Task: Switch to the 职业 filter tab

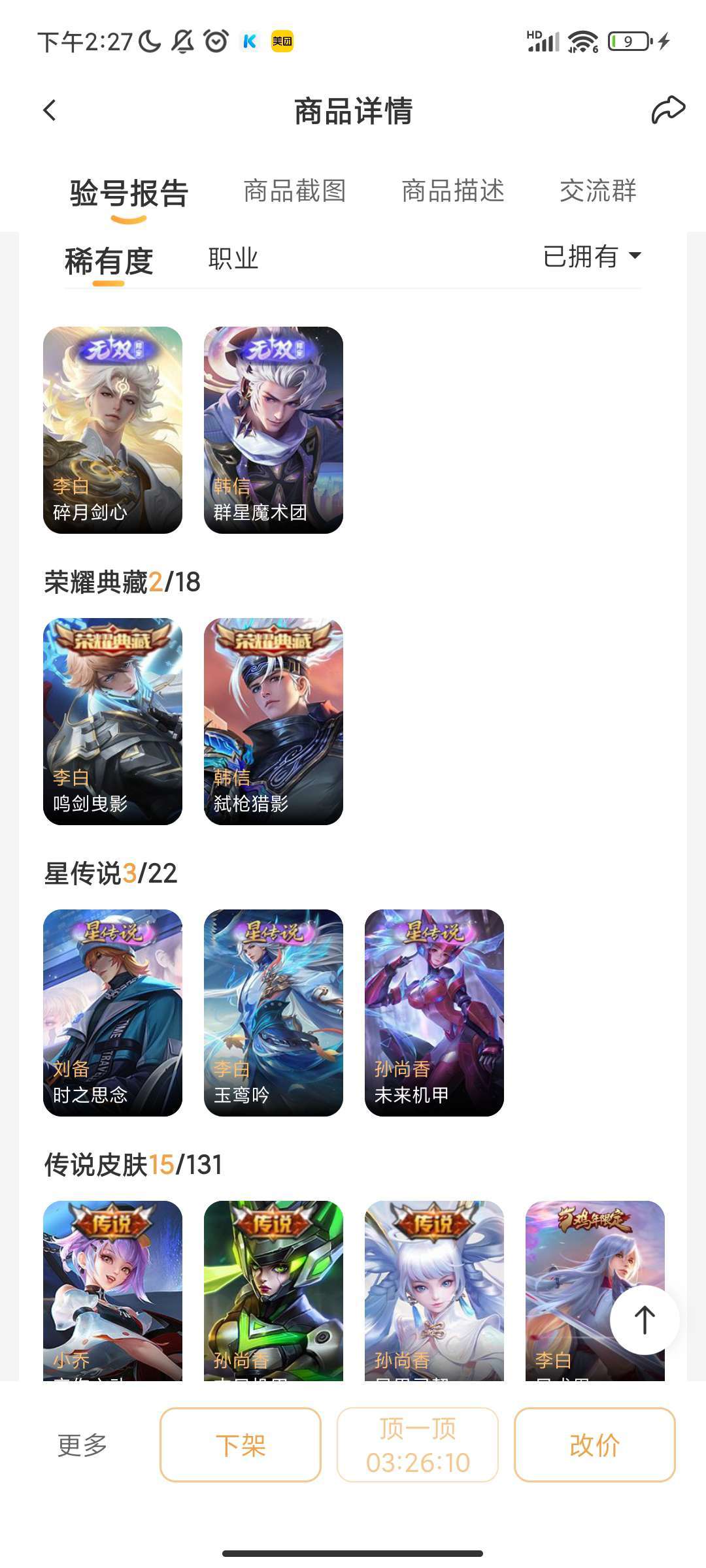Action: point(233,259)
